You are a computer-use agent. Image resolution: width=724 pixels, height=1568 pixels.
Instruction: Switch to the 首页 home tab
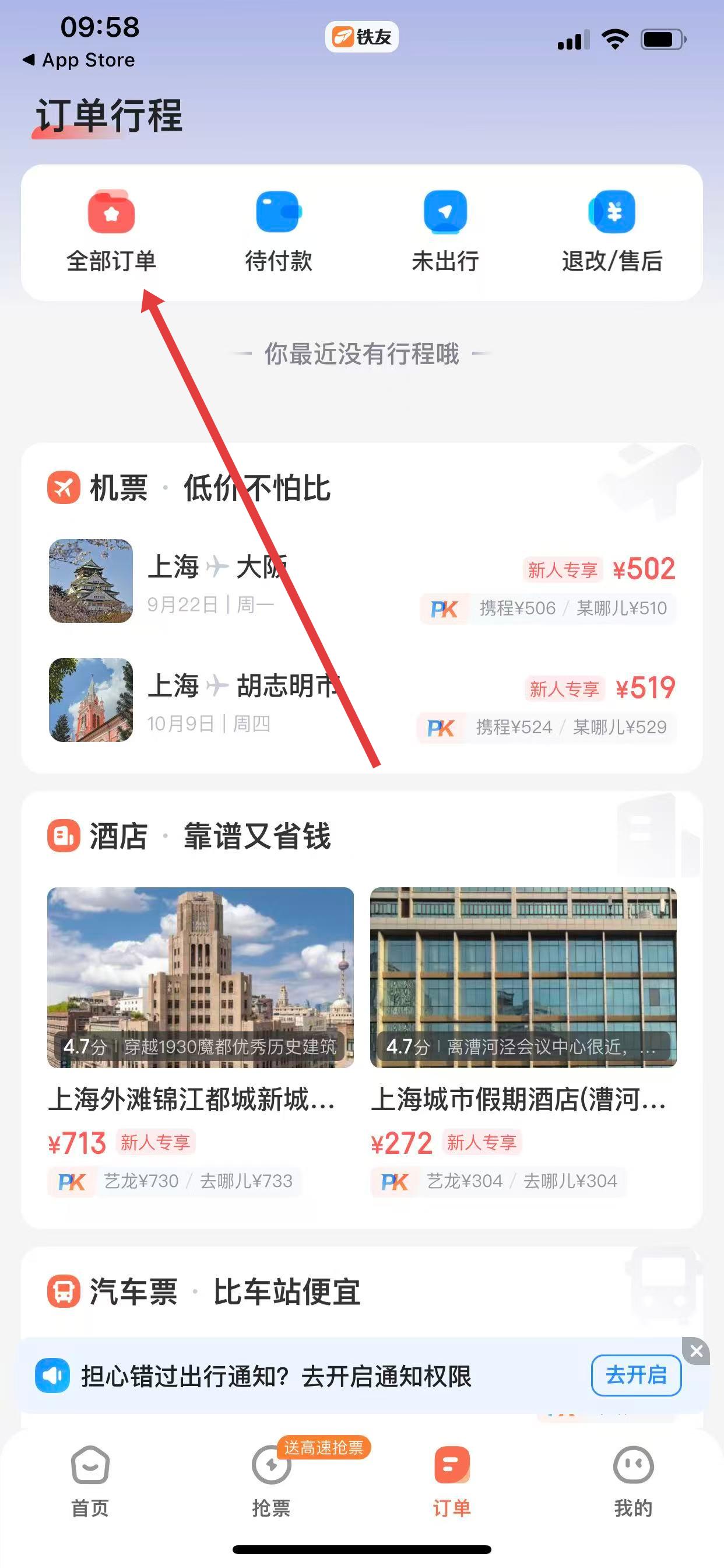point(90,1480)
